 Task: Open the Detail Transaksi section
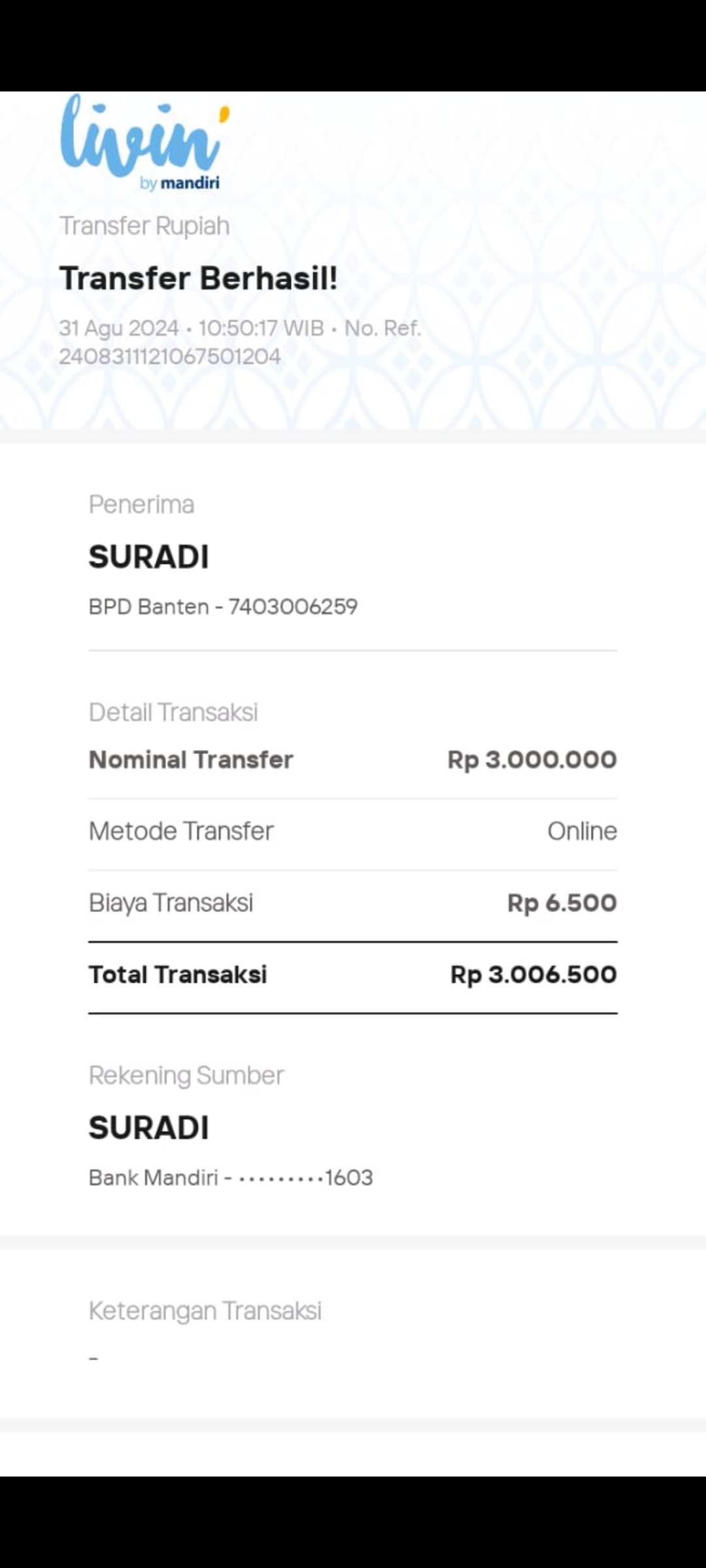(x=173, y=711)
